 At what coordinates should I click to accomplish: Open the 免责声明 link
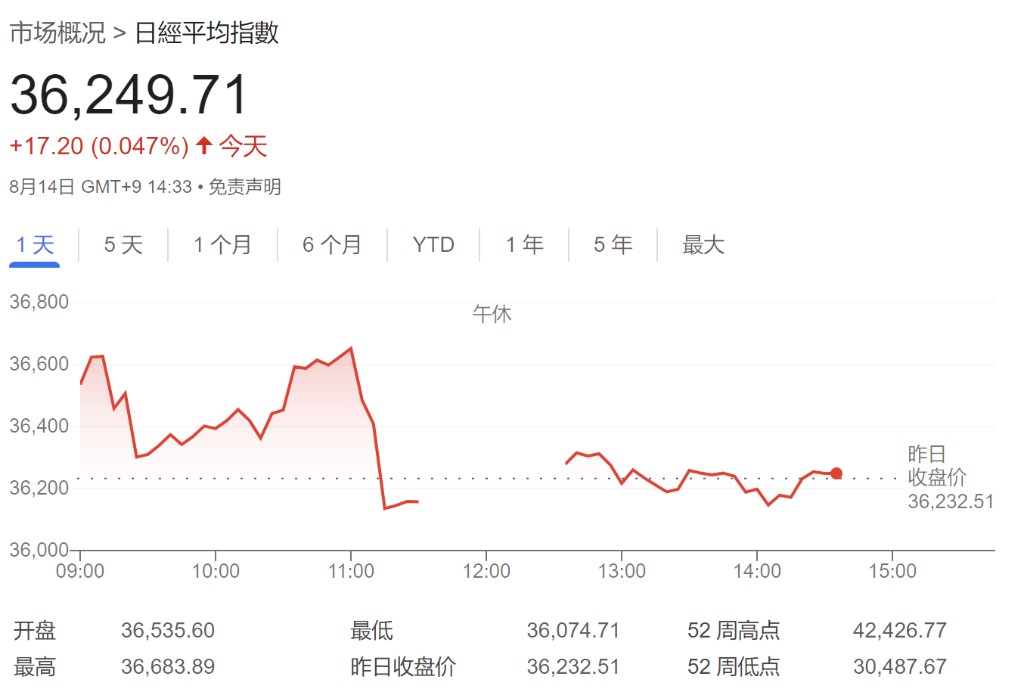[x=244, y=186]
